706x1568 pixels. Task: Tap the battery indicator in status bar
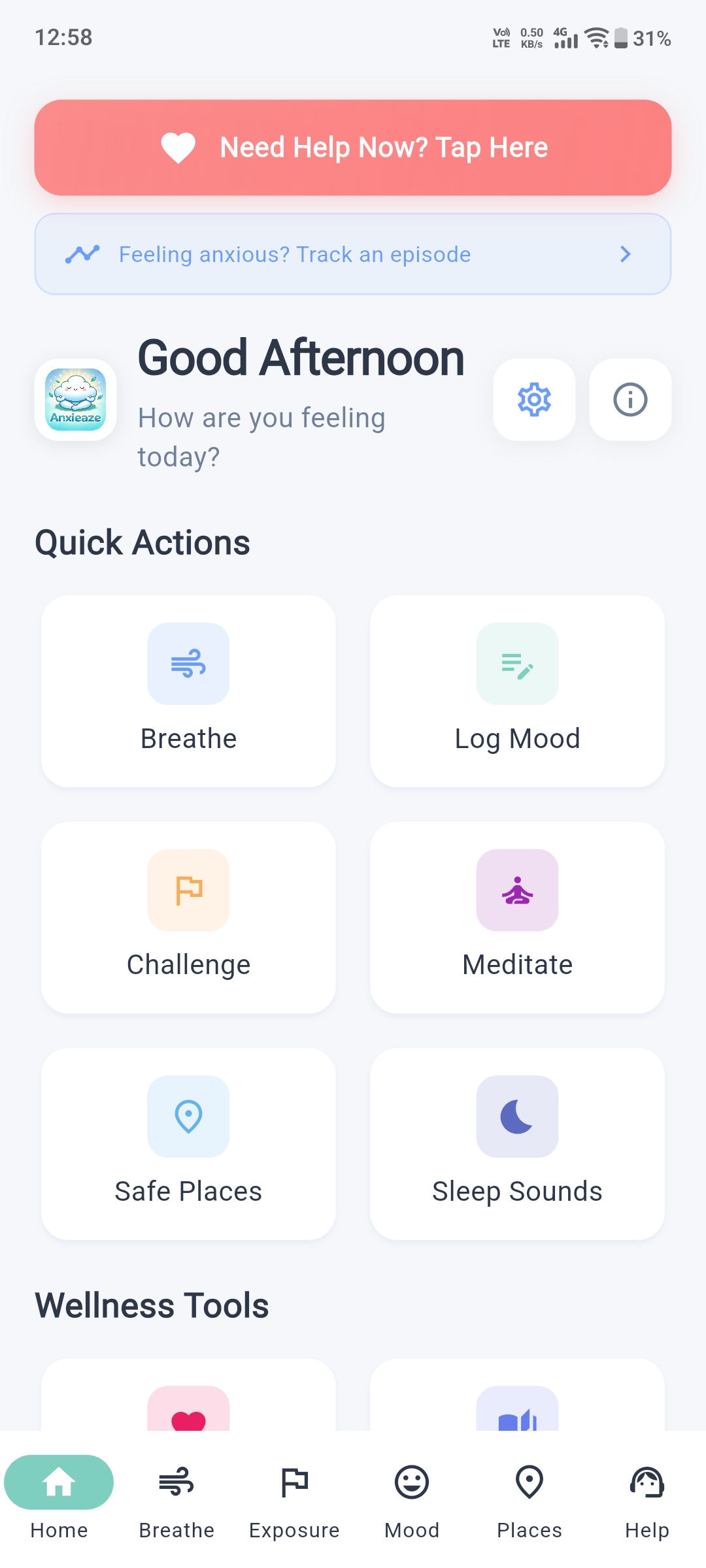tap(620, 38)
